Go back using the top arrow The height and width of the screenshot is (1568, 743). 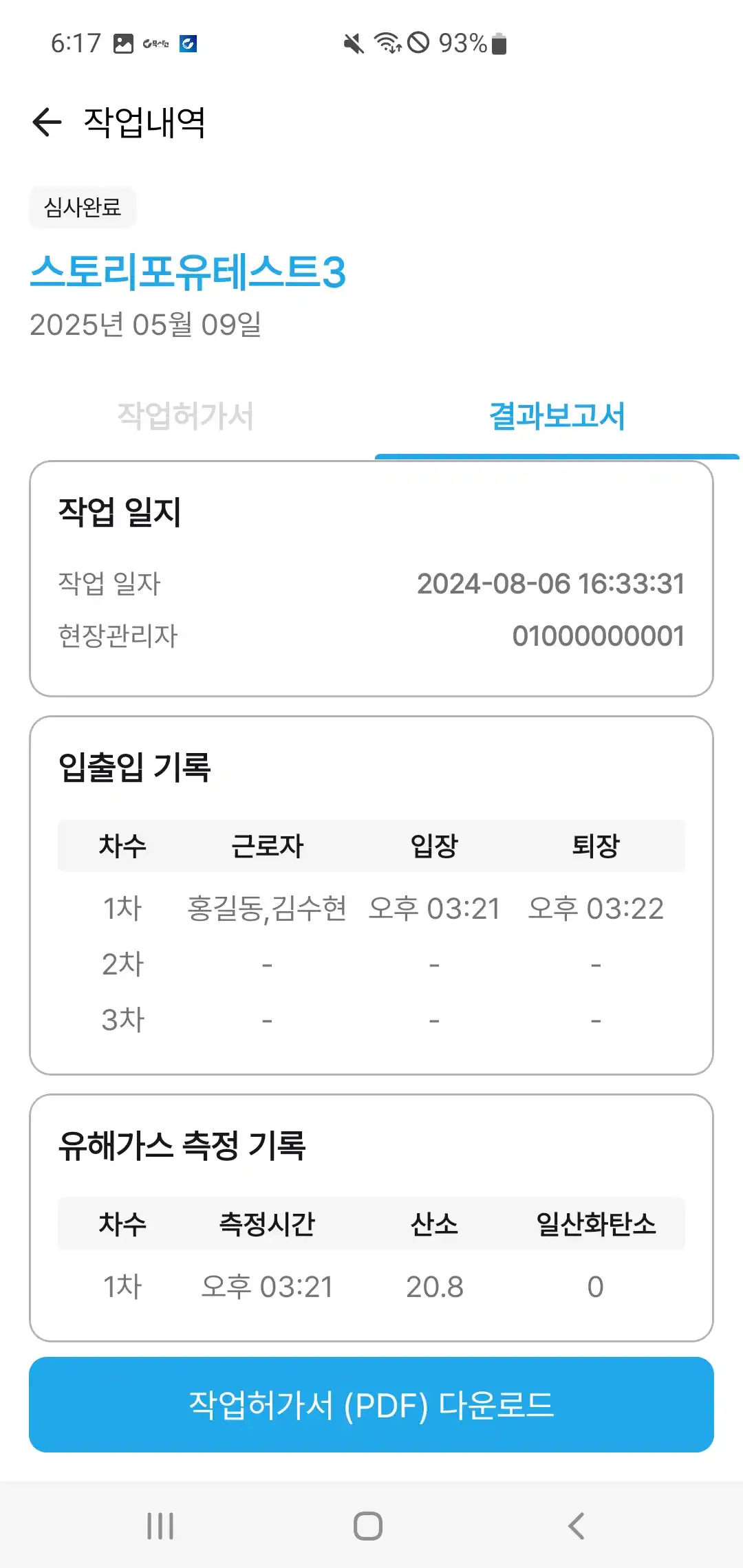pyautogui.click(x=47, y=122)
